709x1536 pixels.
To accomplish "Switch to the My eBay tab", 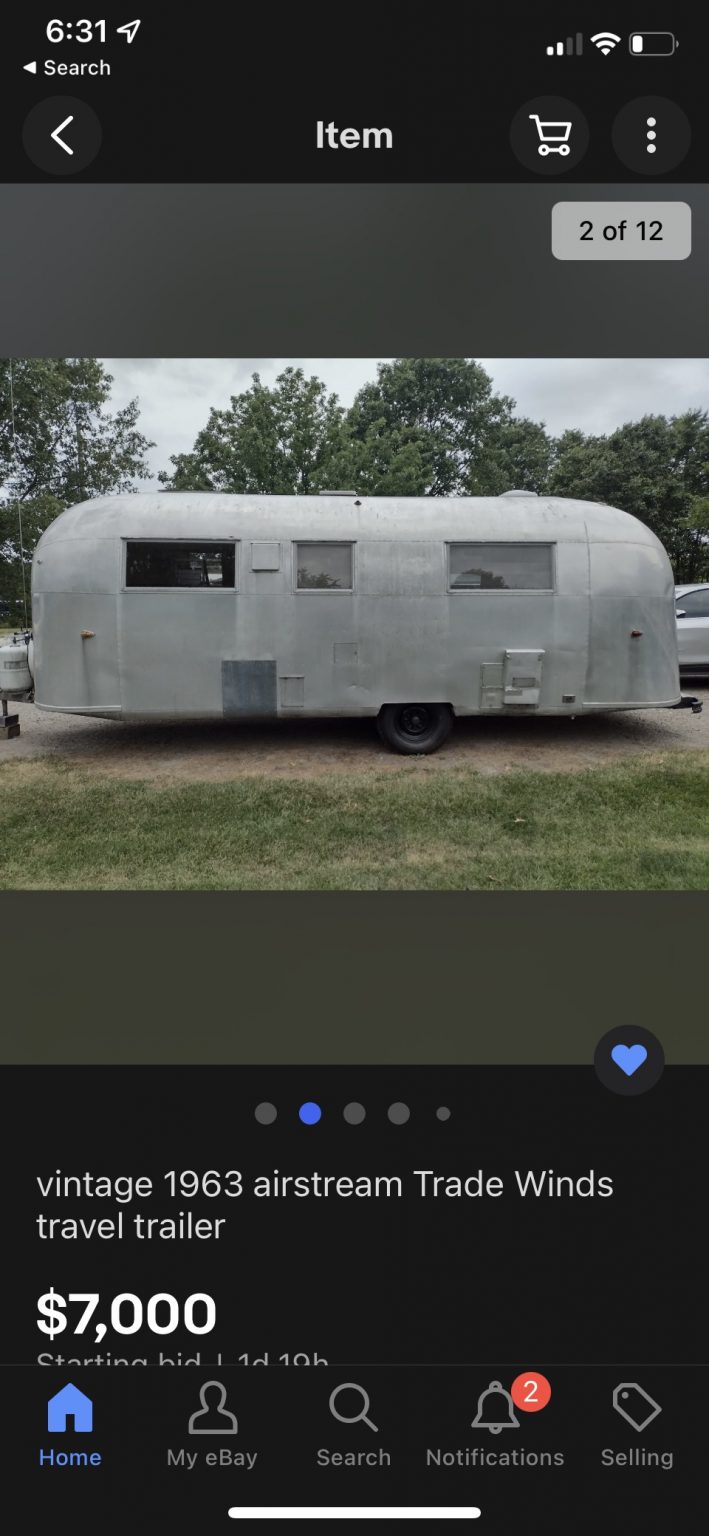I will [x=212, y=1425].
